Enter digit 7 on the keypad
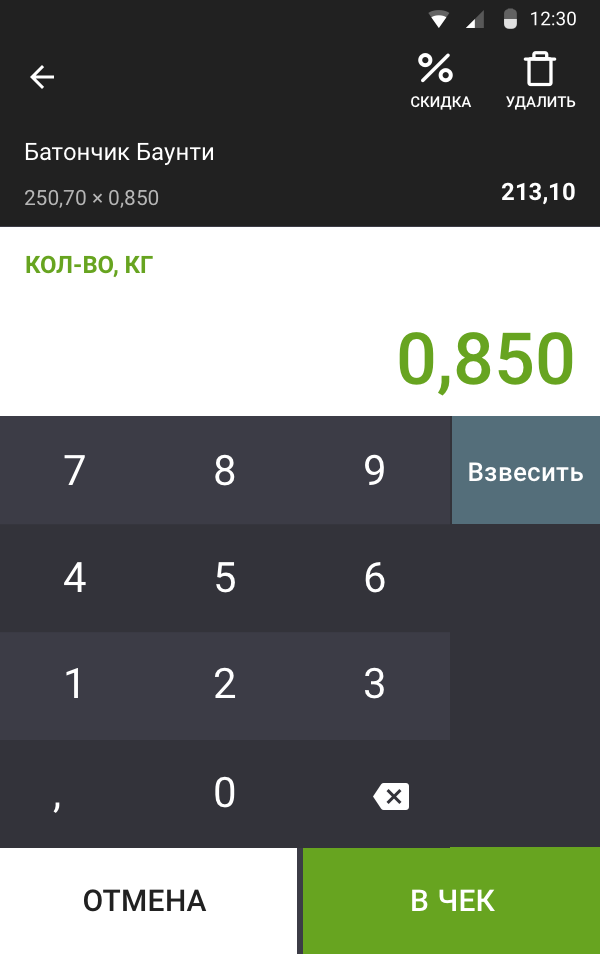The width and height of the screenshot is (600, 954). click(75, 471)
